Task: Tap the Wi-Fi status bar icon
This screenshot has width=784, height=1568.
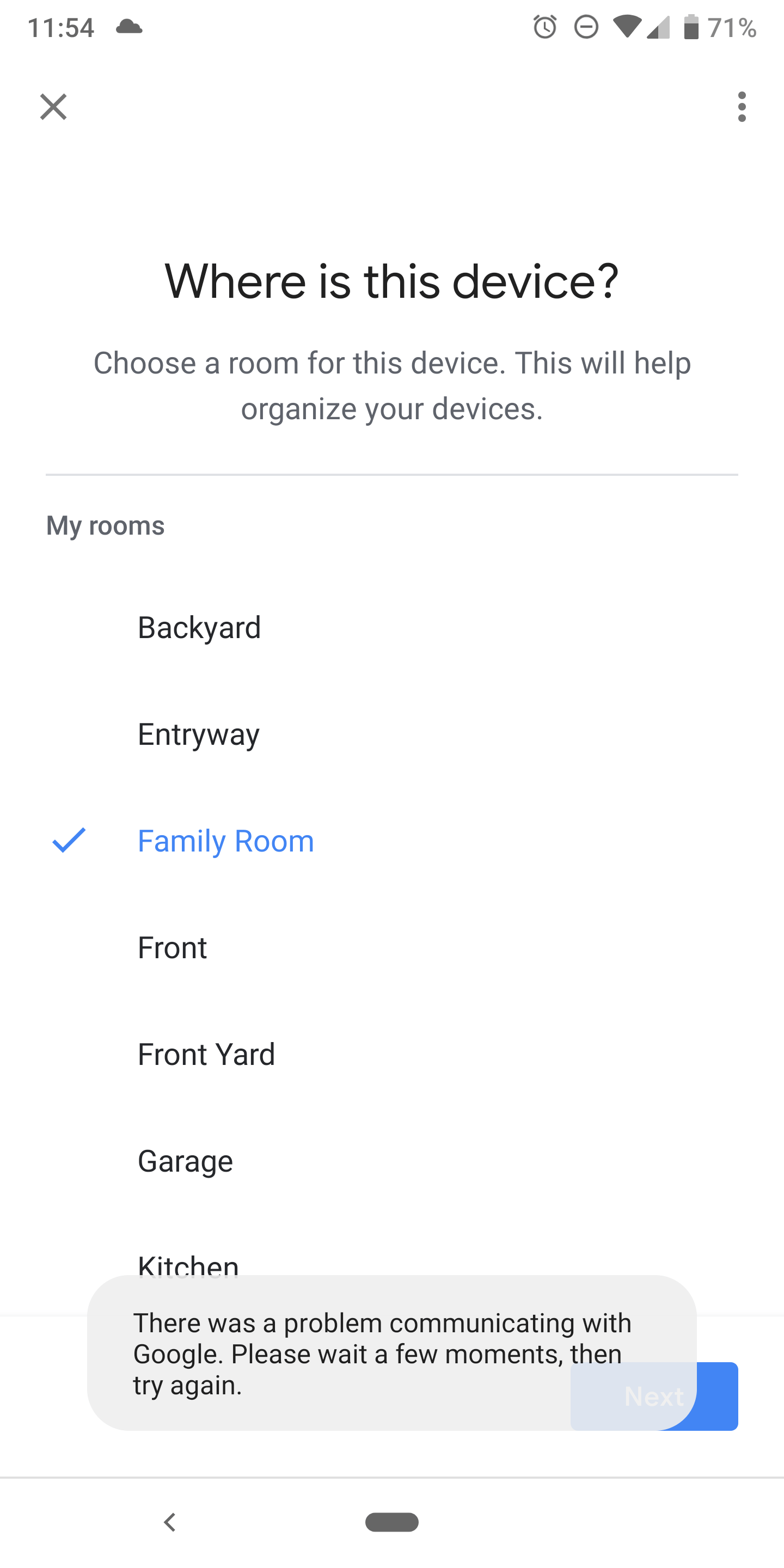Action: 628,27
